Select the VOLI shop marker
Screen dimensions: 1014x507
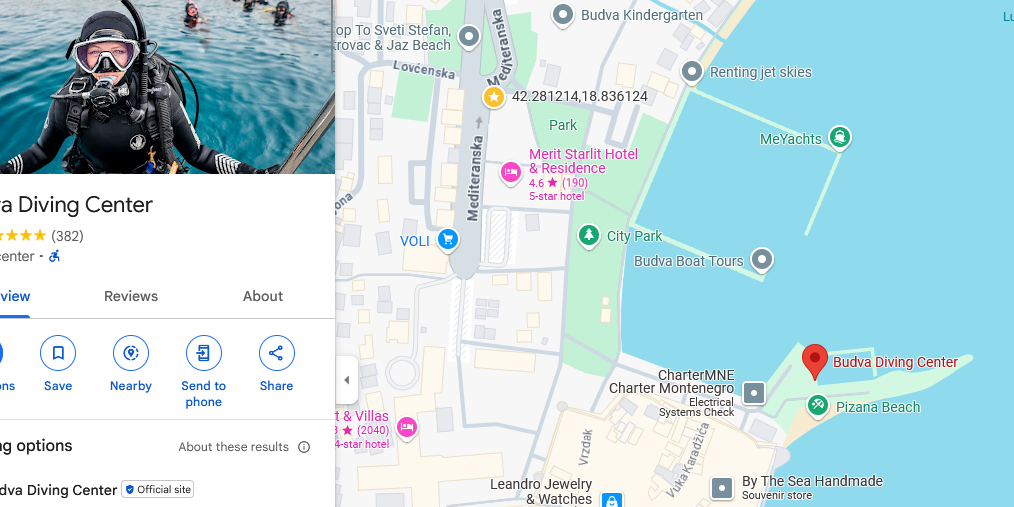(x=448, y=239)
